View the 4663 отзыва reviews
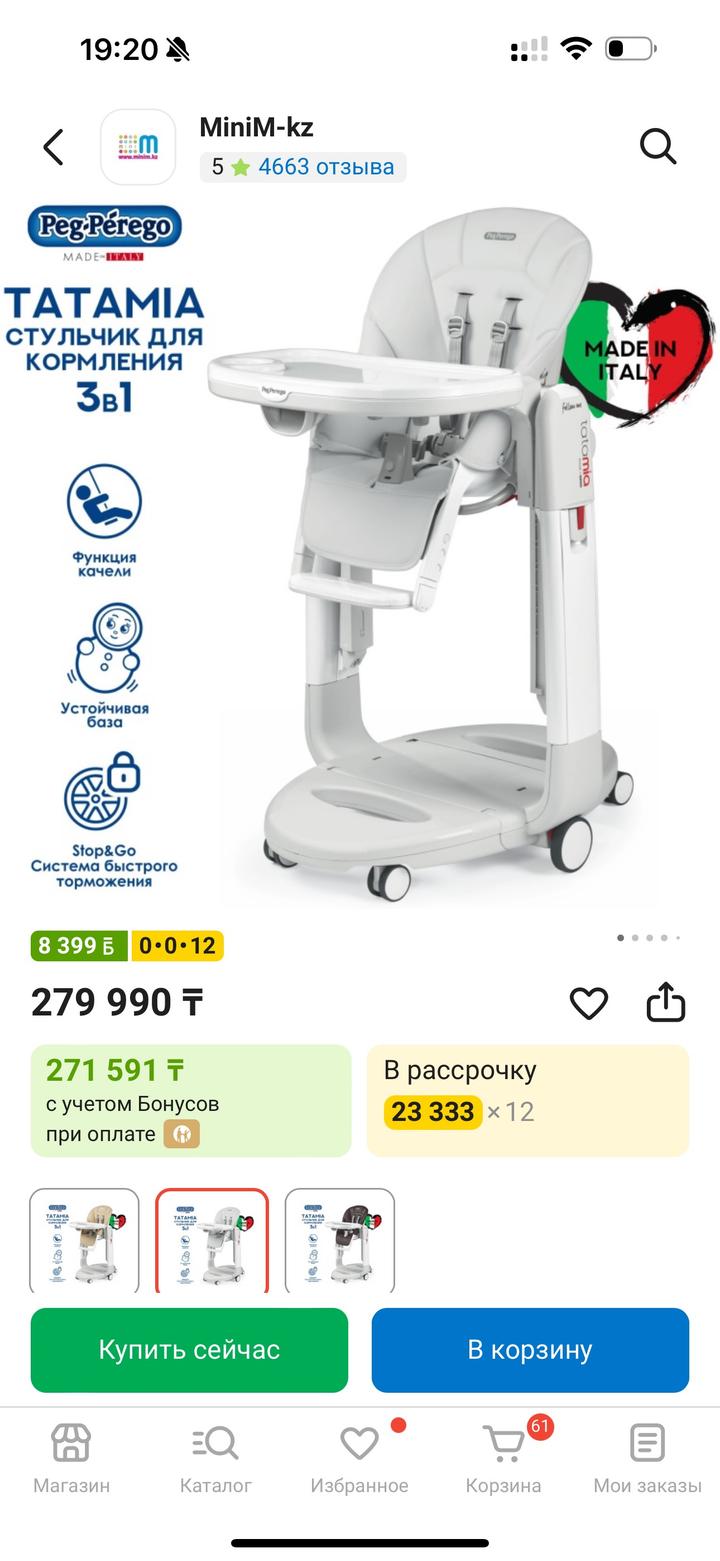The image size is (720, 1561). [x=325, y=167]
